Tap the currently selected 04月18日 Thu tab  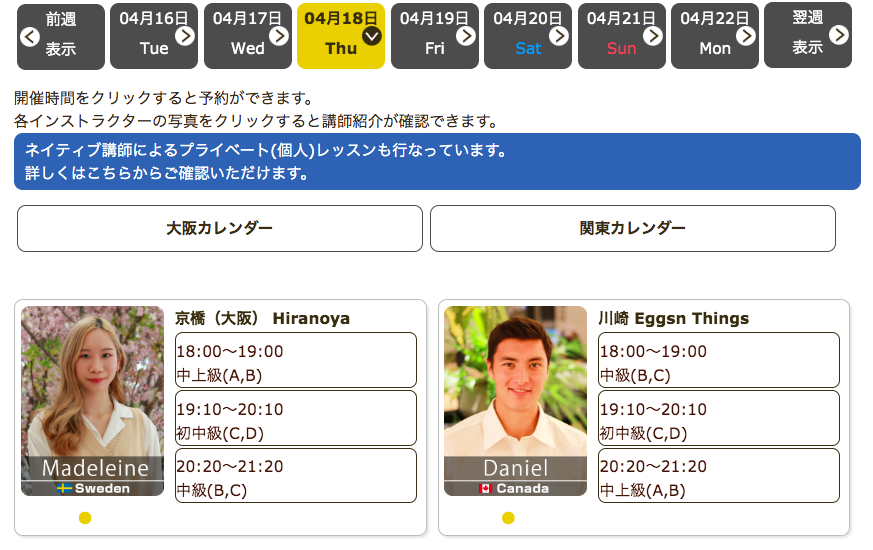point(340,36)
